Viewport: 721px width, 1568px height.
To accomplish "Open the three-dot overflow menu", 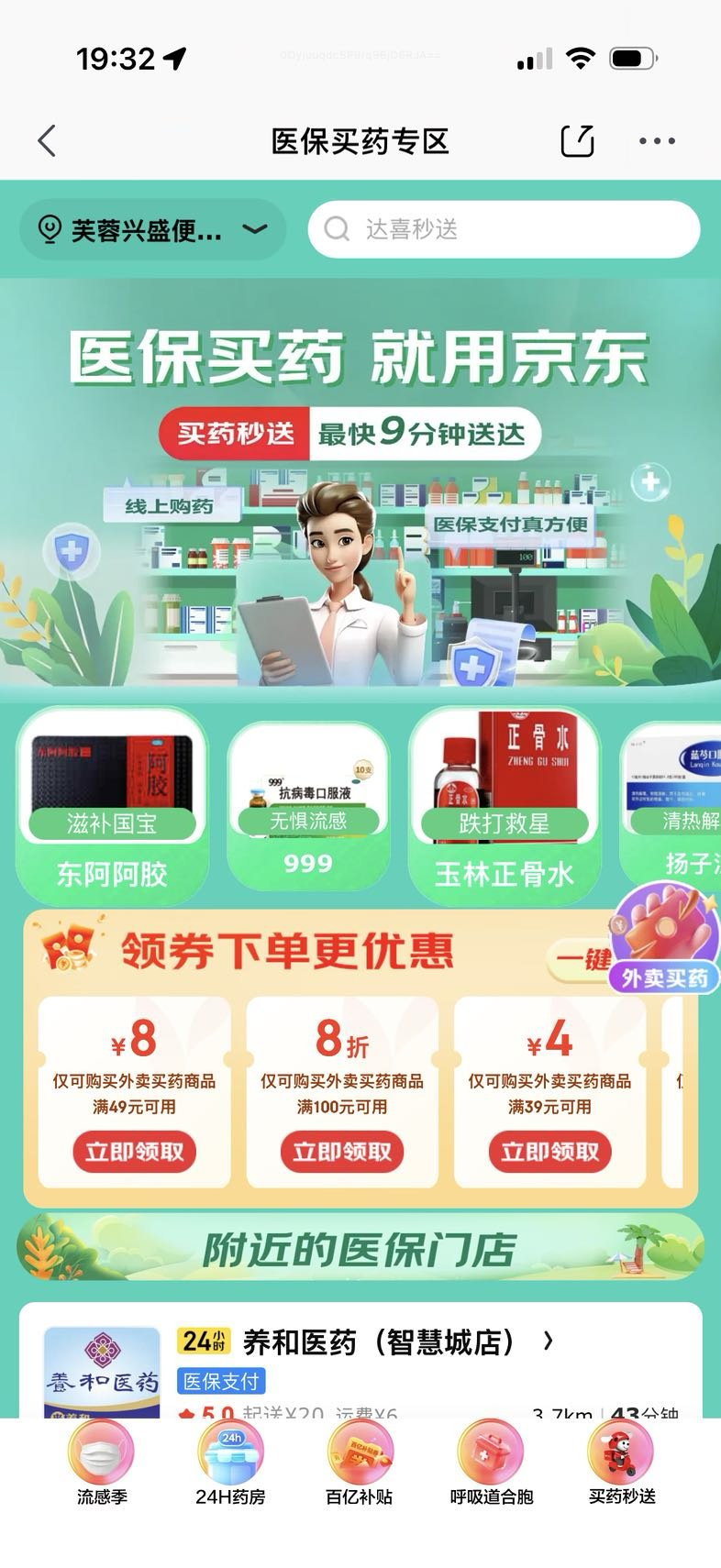I will point(657,141).
